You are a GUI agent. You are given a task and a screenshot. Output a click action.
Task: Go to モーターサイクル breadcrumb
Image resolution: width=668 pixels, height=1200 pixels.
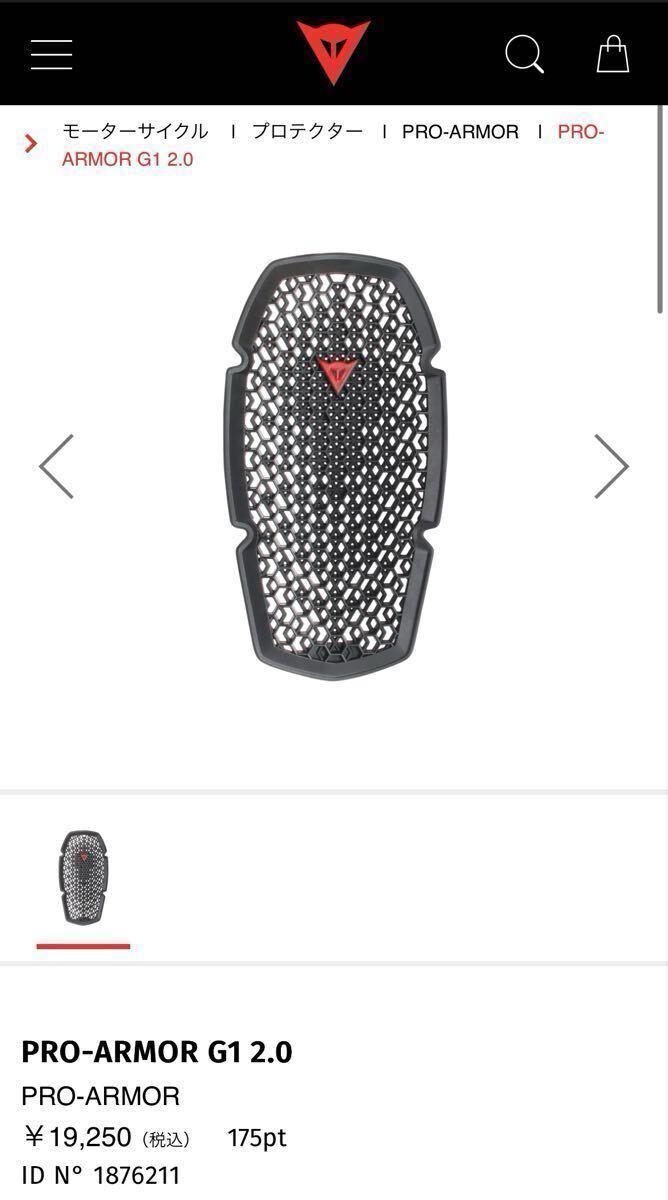point(135,132)
